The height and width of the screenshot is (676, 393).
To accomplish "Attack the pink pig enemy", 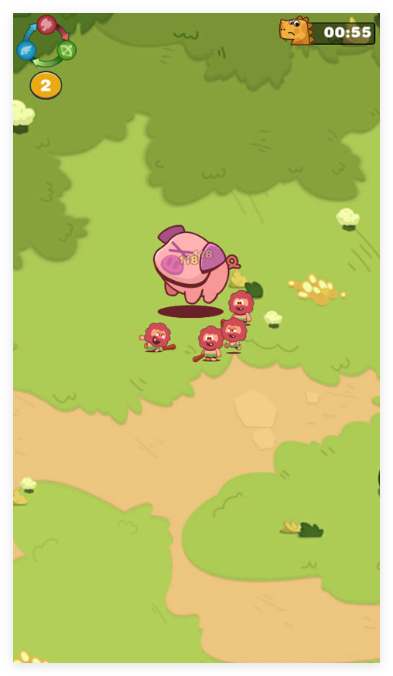I will tap(194, 264).
